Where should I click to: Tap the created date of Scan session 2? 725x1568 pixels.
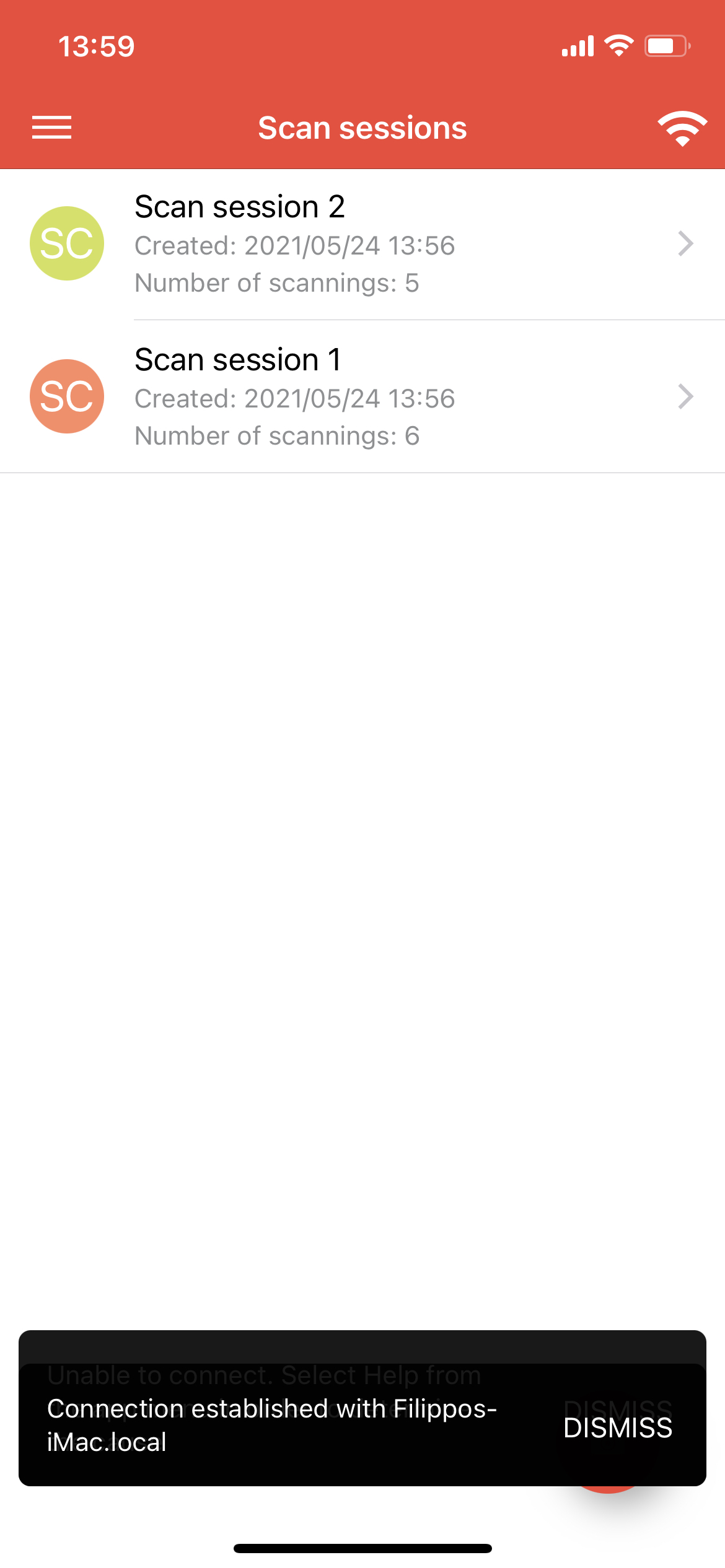coord(294,245)
